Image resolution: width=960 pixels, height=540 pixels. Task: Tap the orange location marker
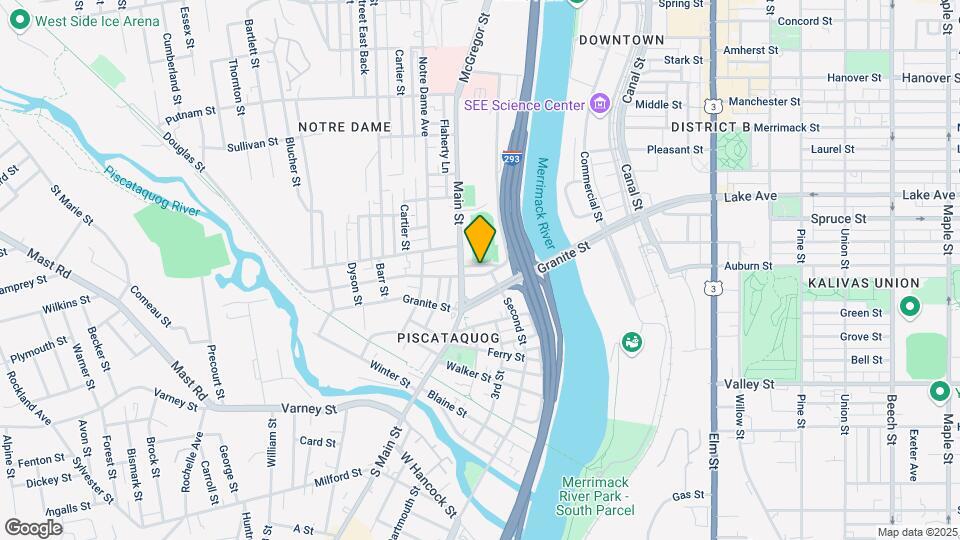coord(480,239)
